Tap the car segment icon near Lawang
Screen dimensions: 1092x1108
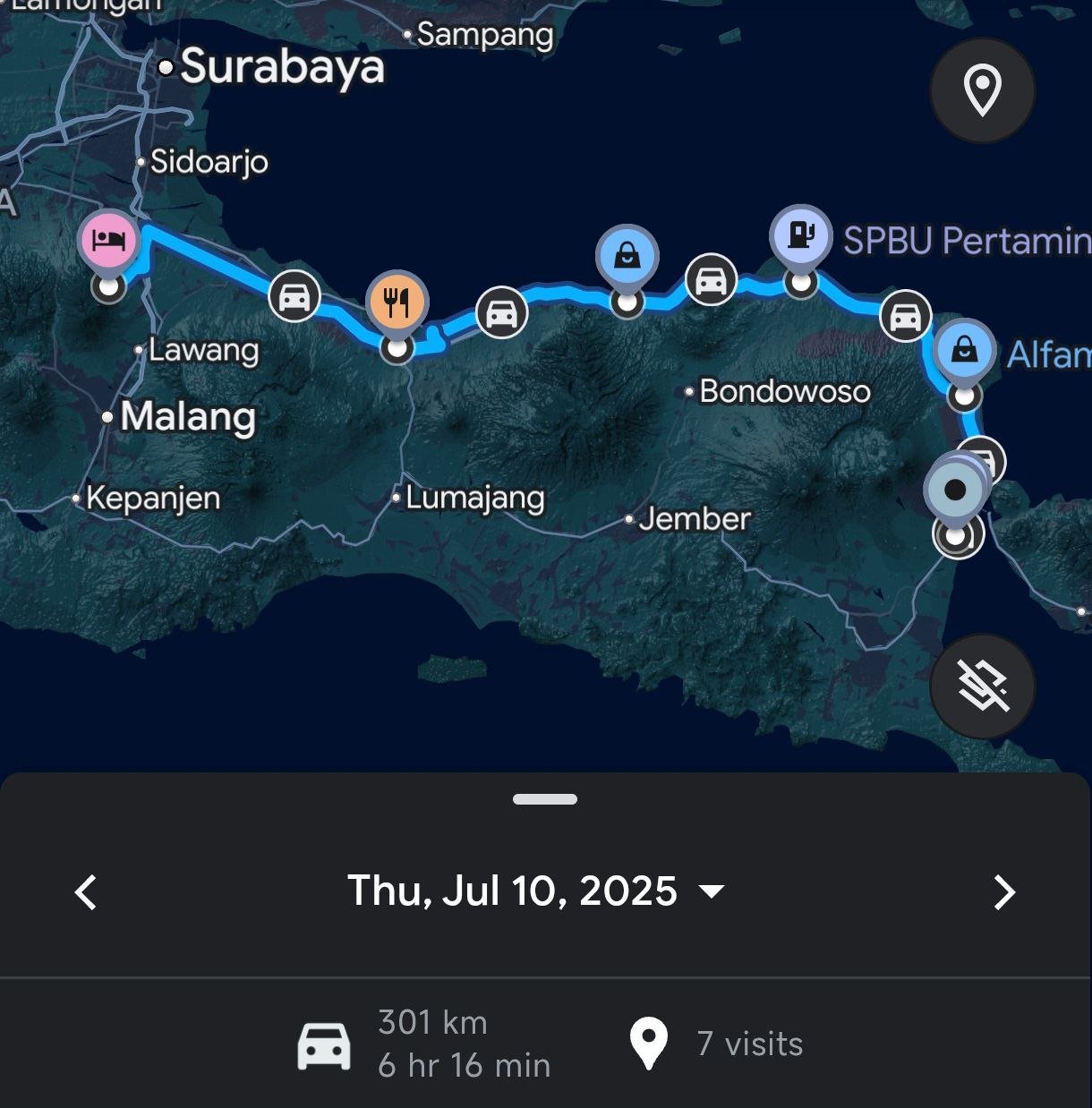tap(294, 296)
